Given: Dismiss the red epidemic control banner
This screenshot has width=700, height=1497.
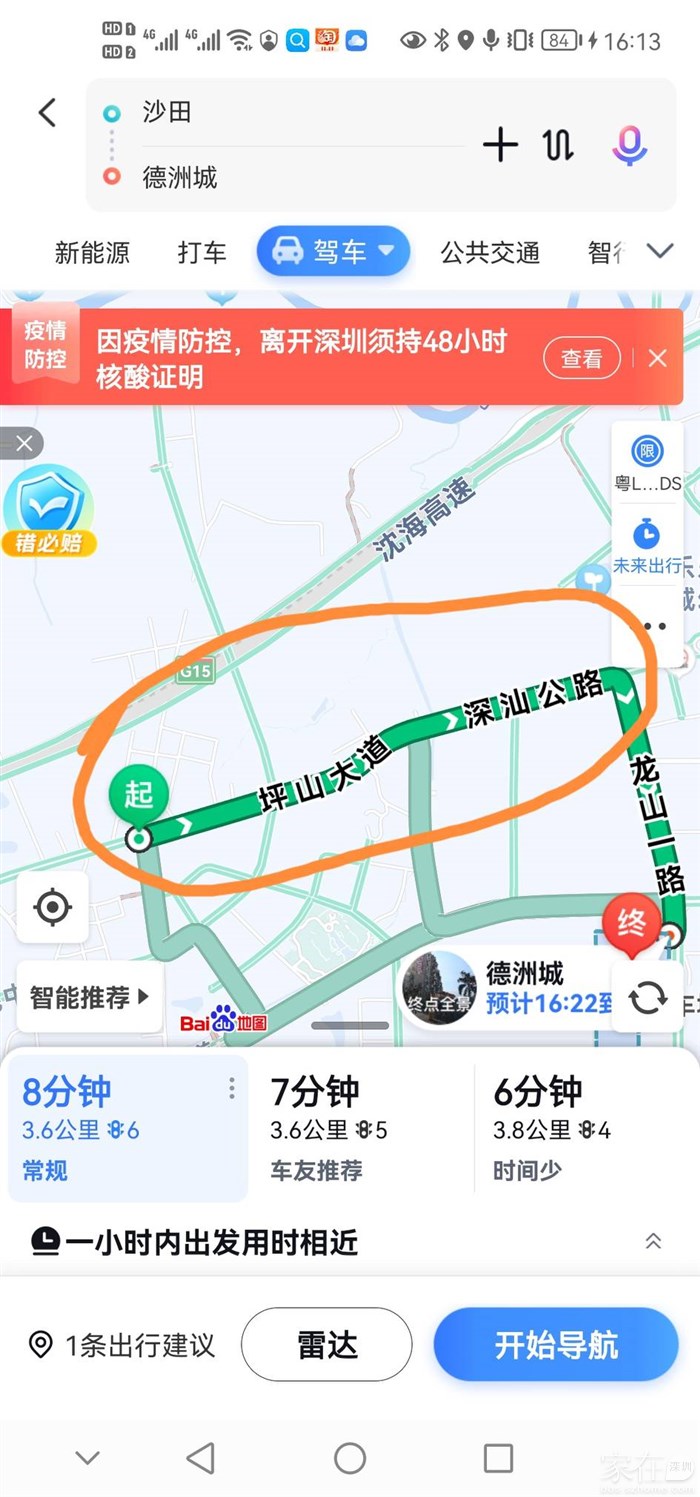Looking at the screenshot, I should click(657, 358).
